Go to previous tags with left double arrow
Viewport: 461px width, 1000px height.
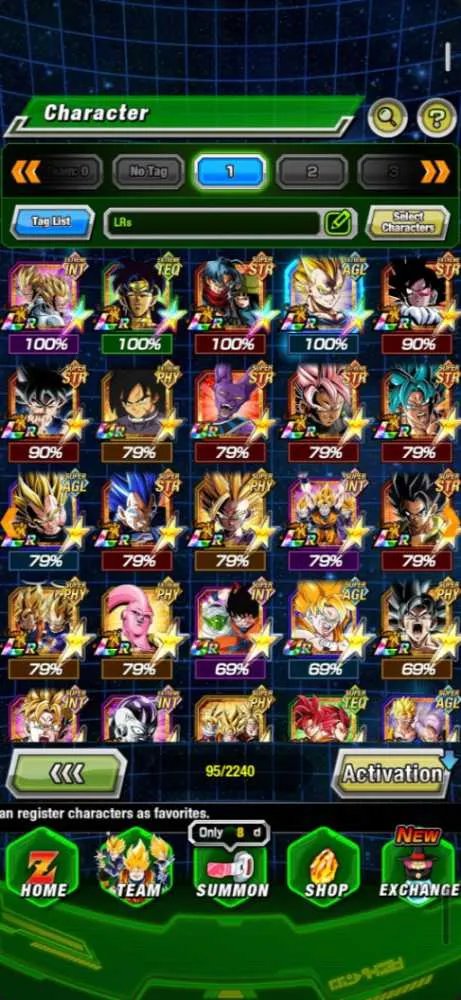(26, 172)
